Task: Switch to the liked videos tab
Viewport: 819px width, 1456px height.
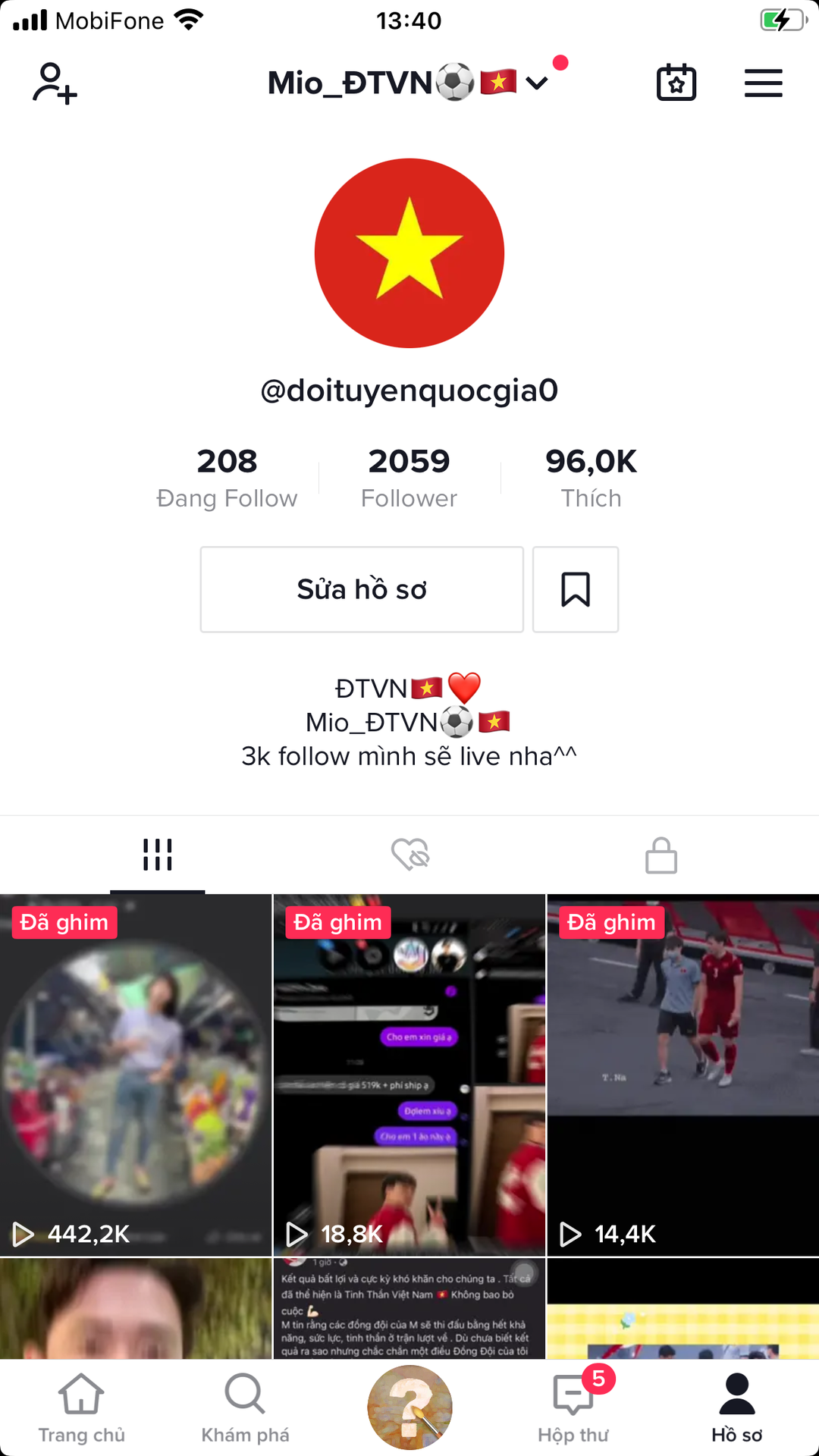Action: [x=410, y=855]
